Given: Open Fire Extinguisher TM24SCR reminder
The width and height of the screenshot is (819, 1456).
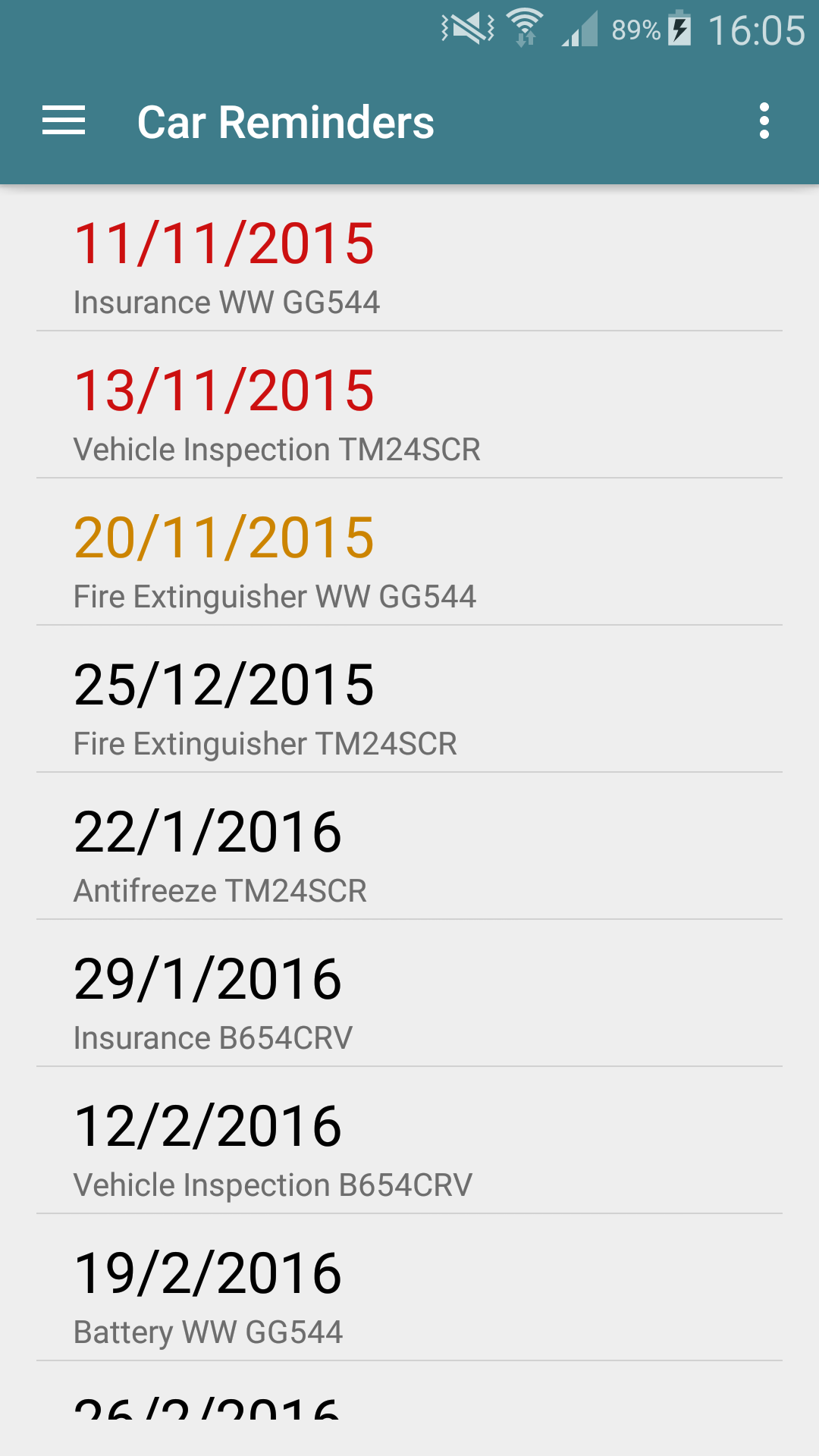Looking at the screenshot, I should click(409, 699).
